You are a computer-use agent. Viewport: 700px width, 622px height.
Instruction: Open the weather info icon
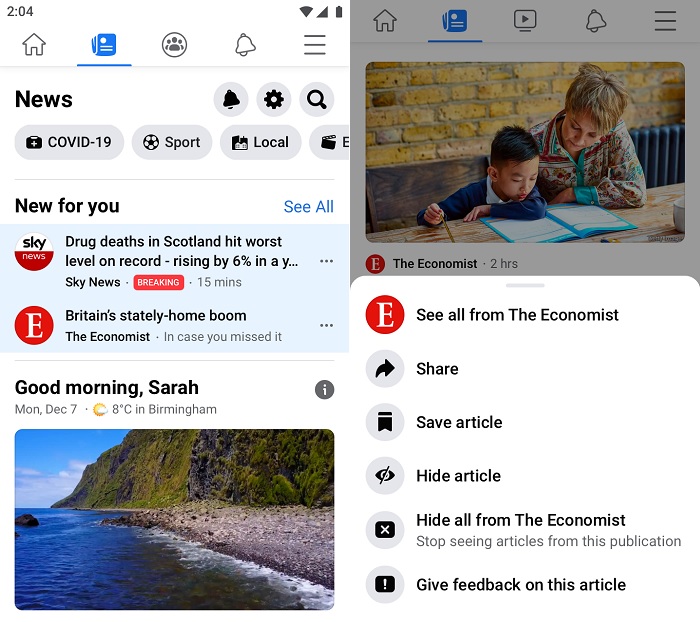(324, 389)
